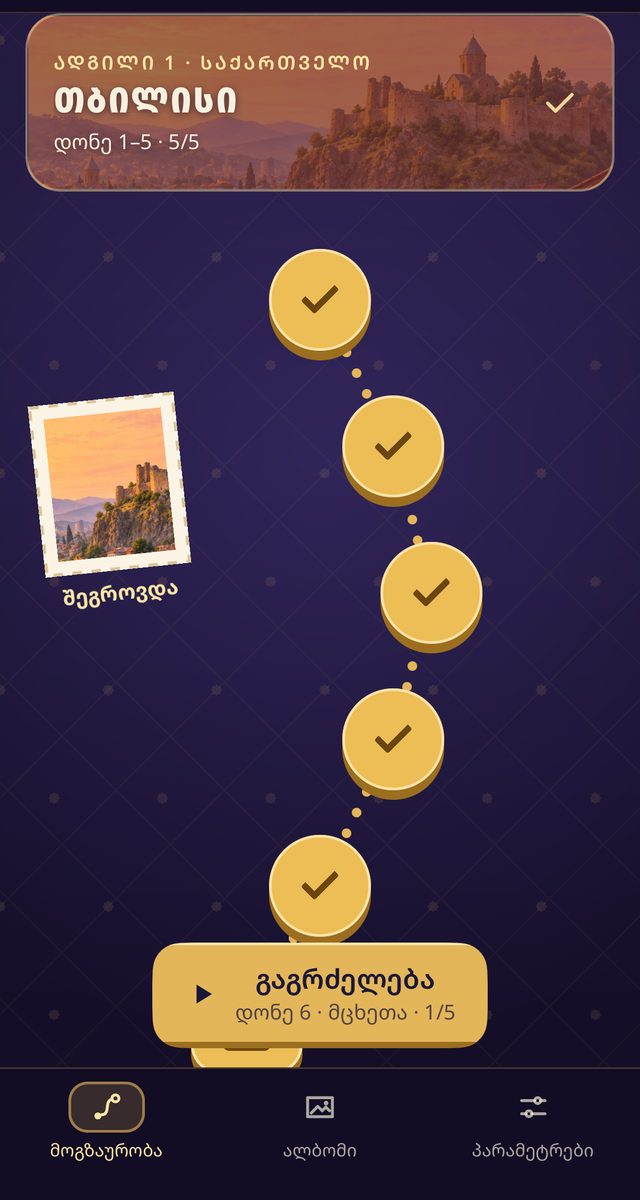Image resolution: width=640 pixels, height=1200 pixels.
Task: Tap the გაგრძელება continue button
Action: [x=320, y=993]
